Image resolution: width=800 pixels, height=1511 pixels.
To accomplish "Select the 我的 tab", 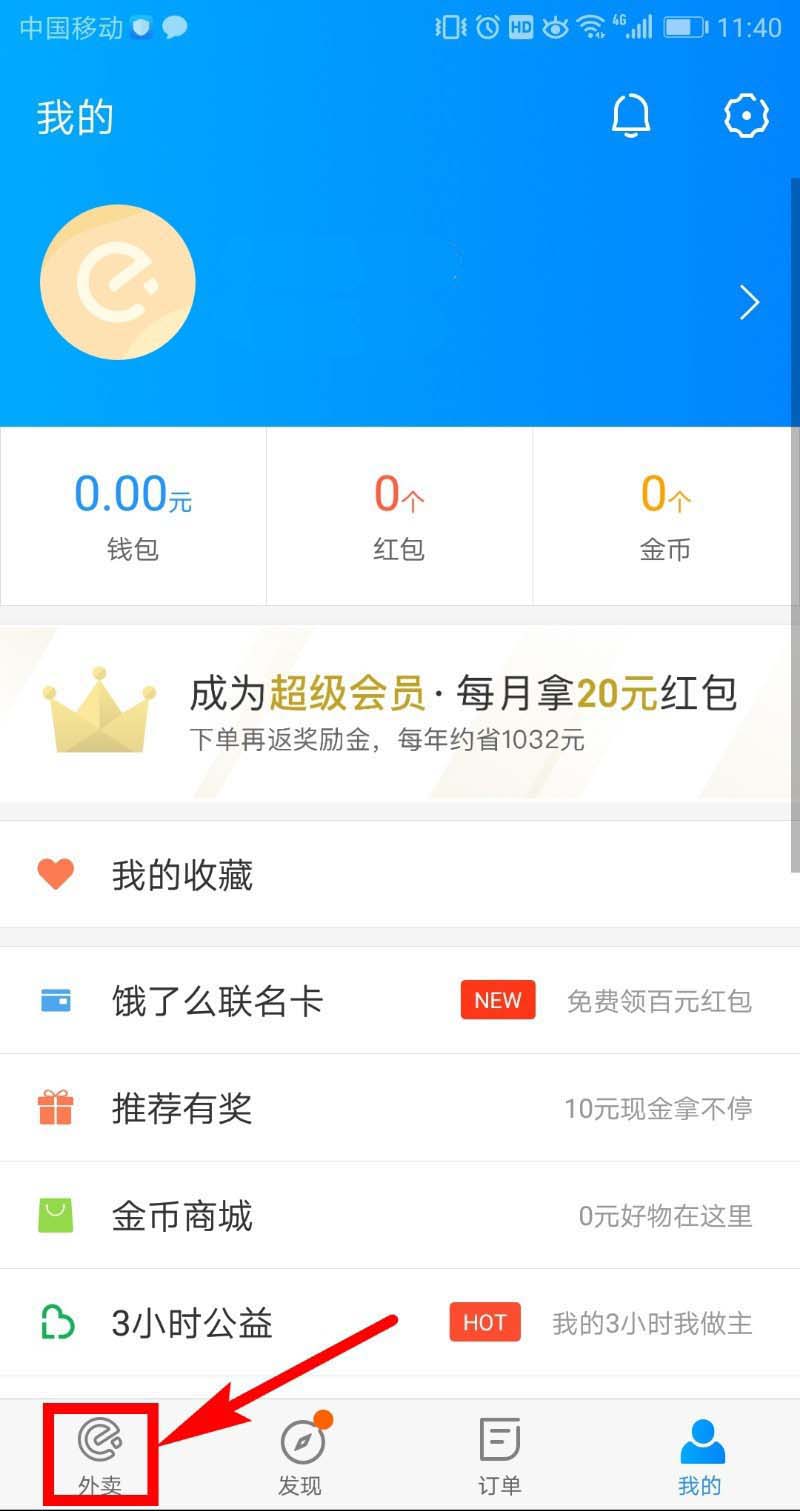I will coord(699,1455).
